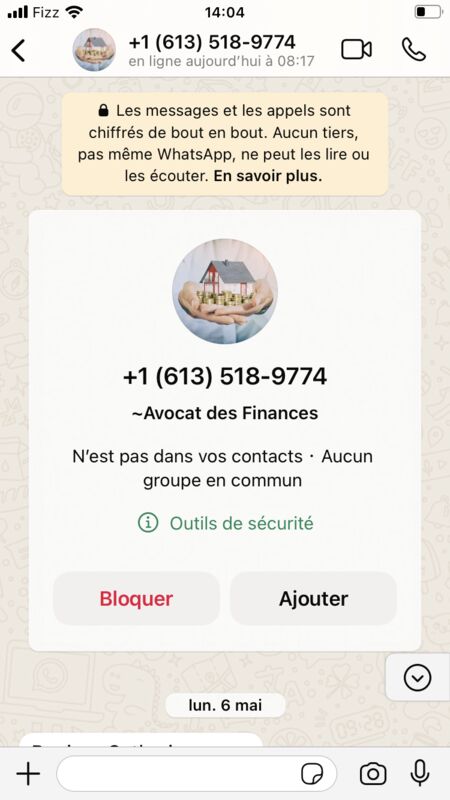Open the plus attachment menu
450x800 pixels.
click(28, 774)
